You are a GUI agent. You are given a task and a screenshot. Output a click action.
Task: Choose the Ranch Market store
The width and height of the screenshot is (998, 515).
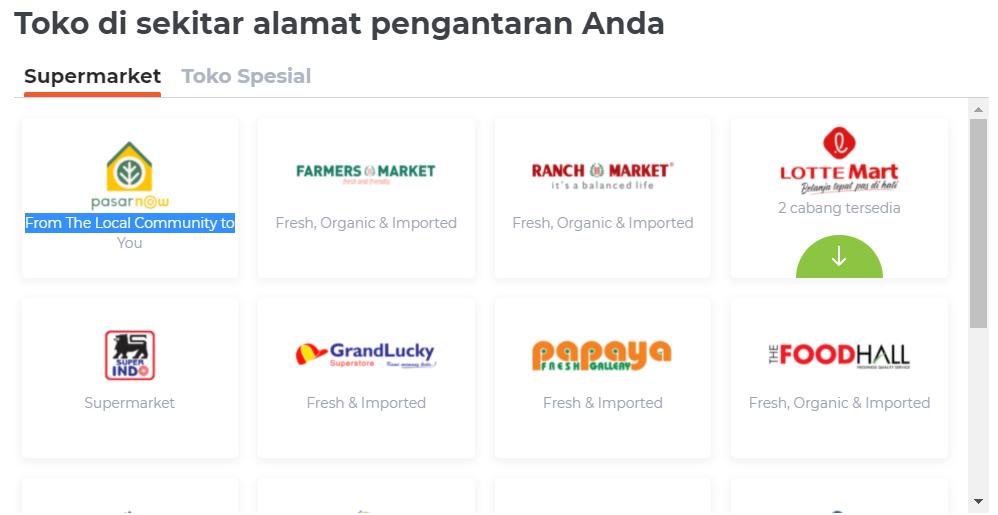click(x=603, y=198)
